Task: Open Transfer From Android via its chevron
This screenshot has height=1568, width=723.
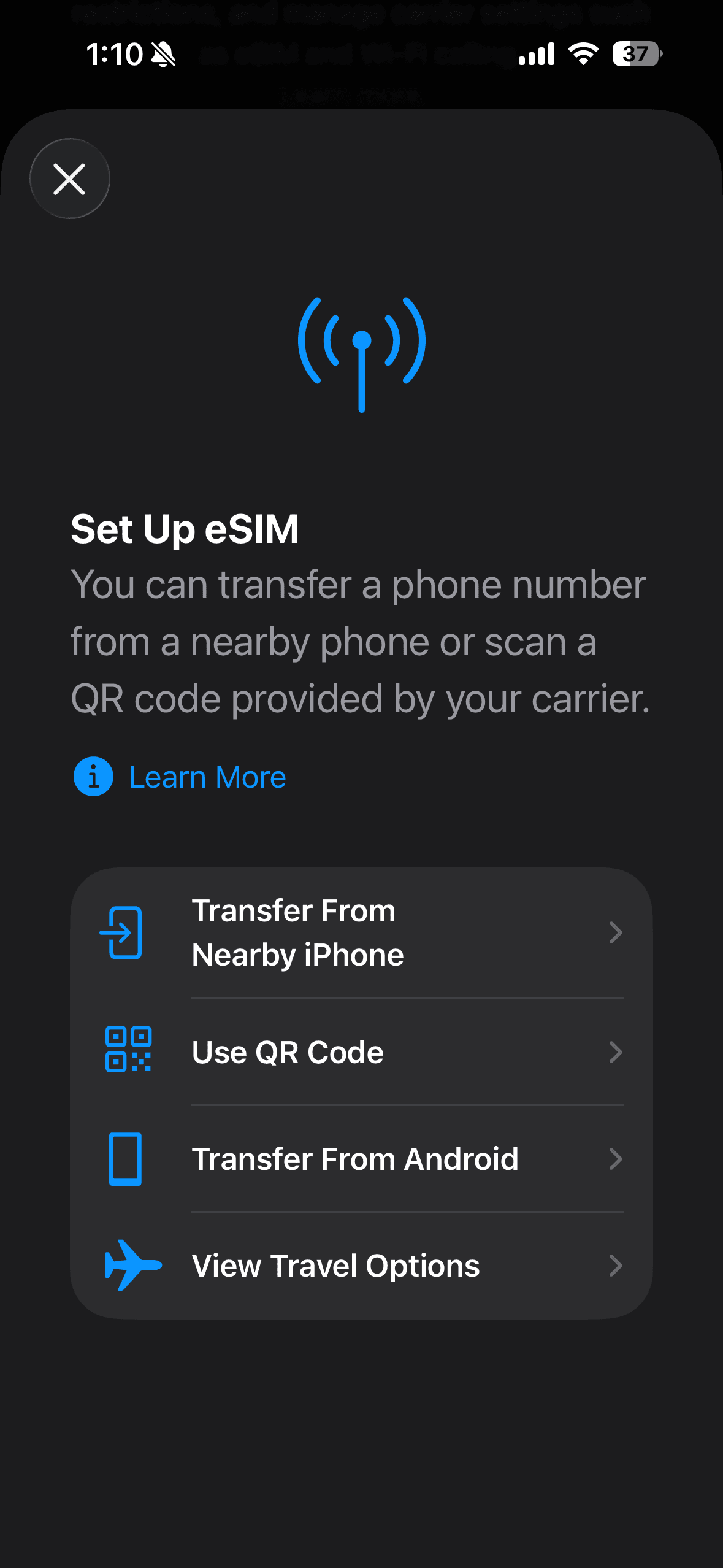Action: click(x=616, y=1159)
